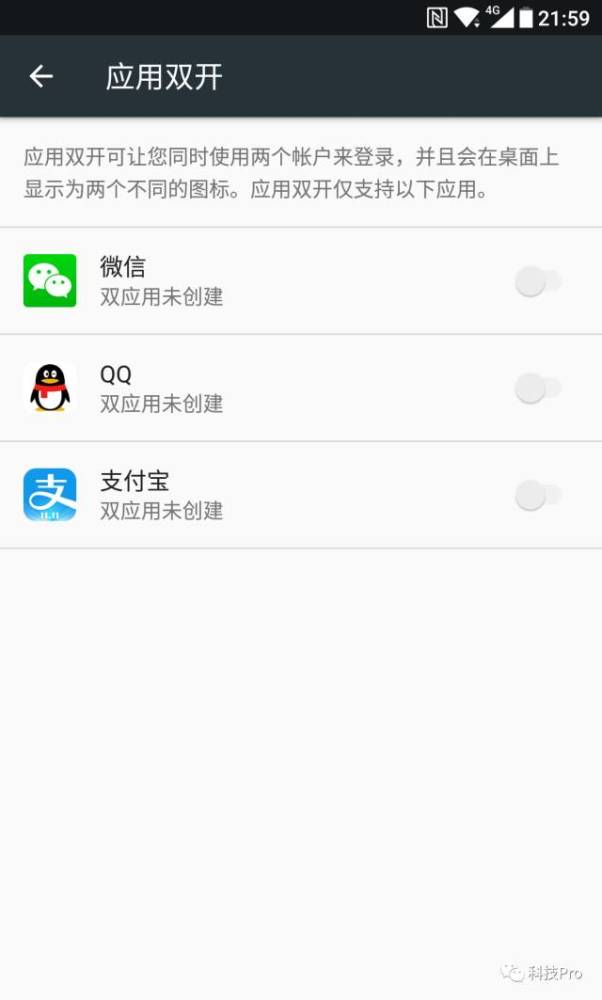Enable dual app for 微信
602x1000 pixels.
(538, 281)
